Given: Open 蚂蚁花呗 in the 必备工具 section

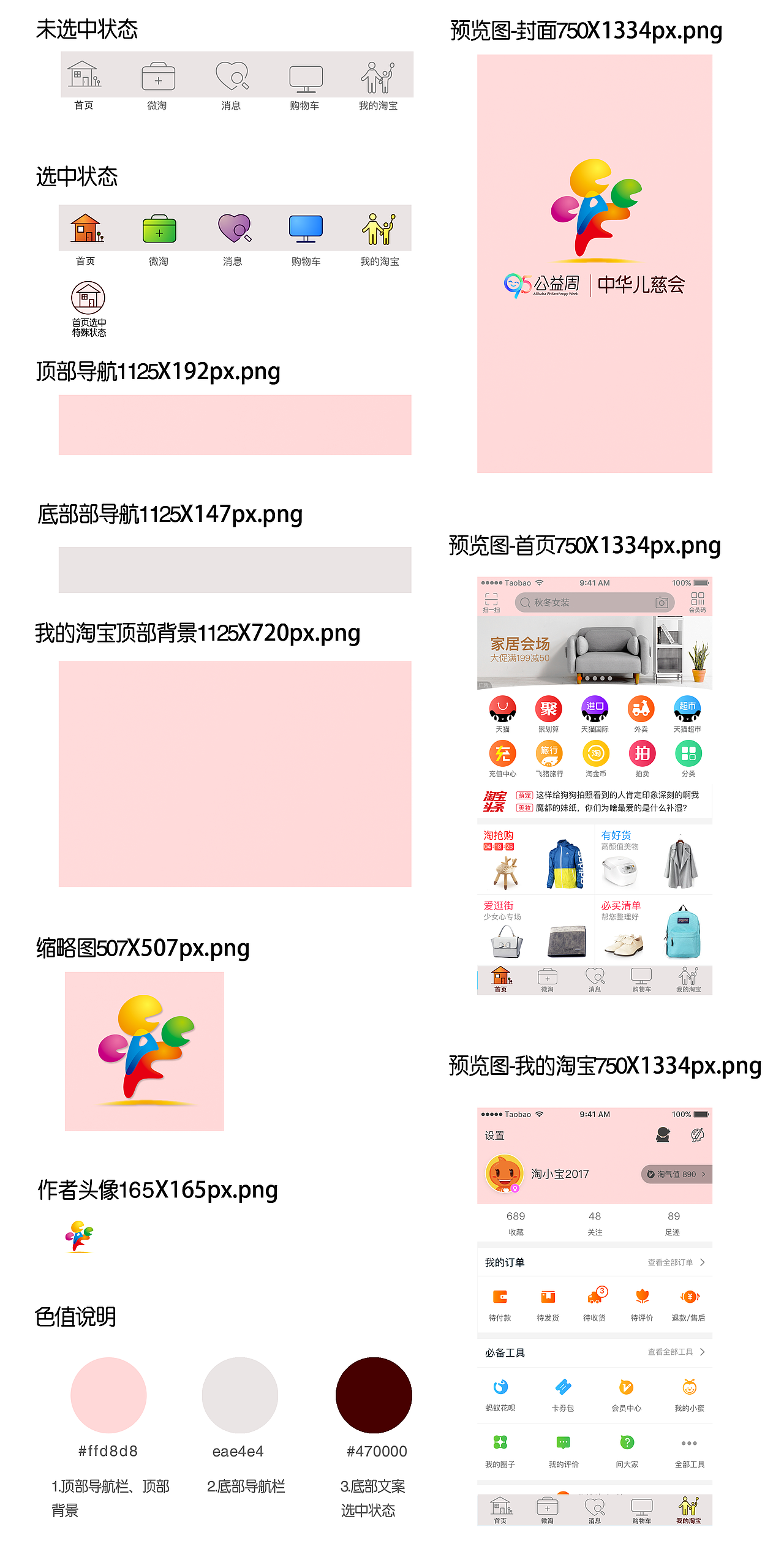Looking at the screenshot, I should (x=501, y=1387).
